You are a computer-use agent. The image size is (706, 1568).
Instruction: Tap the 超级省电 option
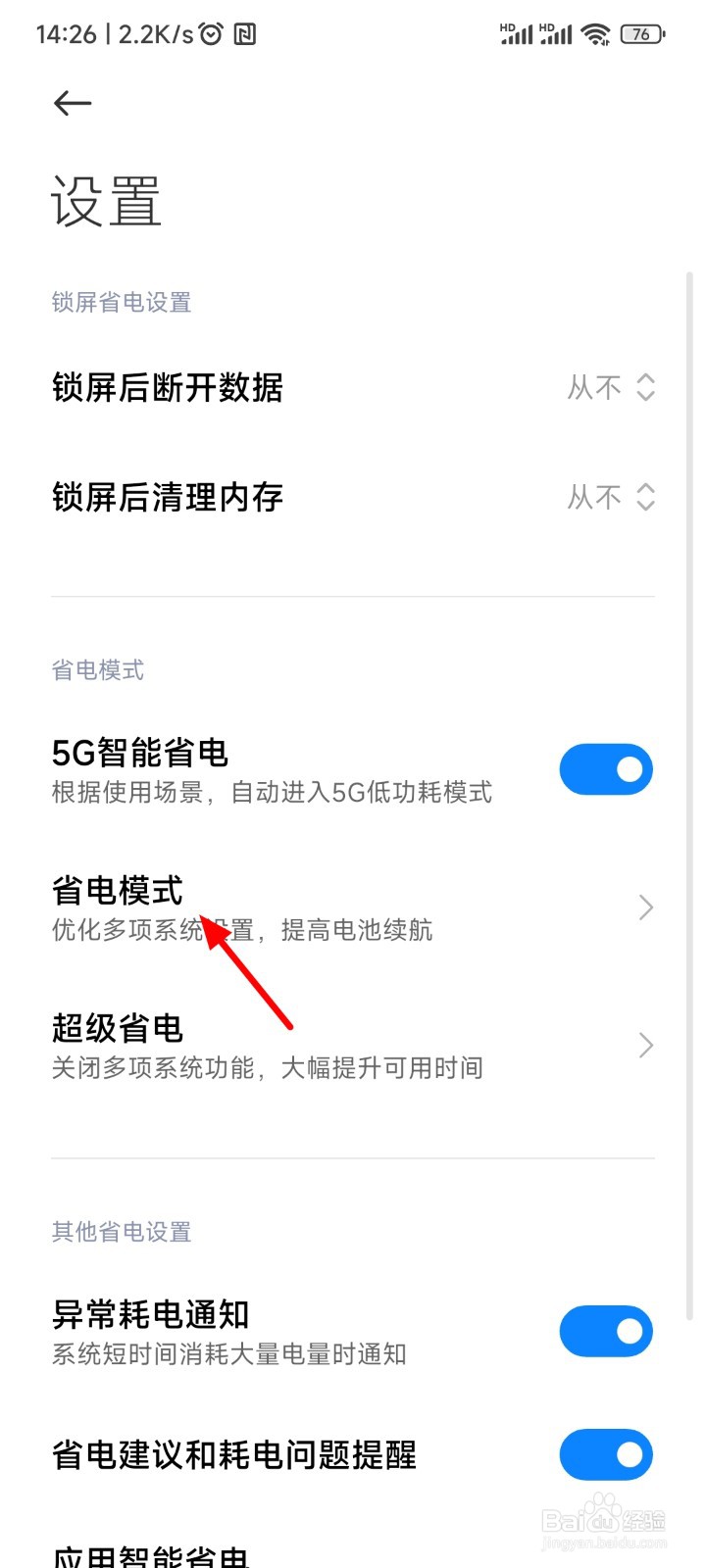[120, 1027]
